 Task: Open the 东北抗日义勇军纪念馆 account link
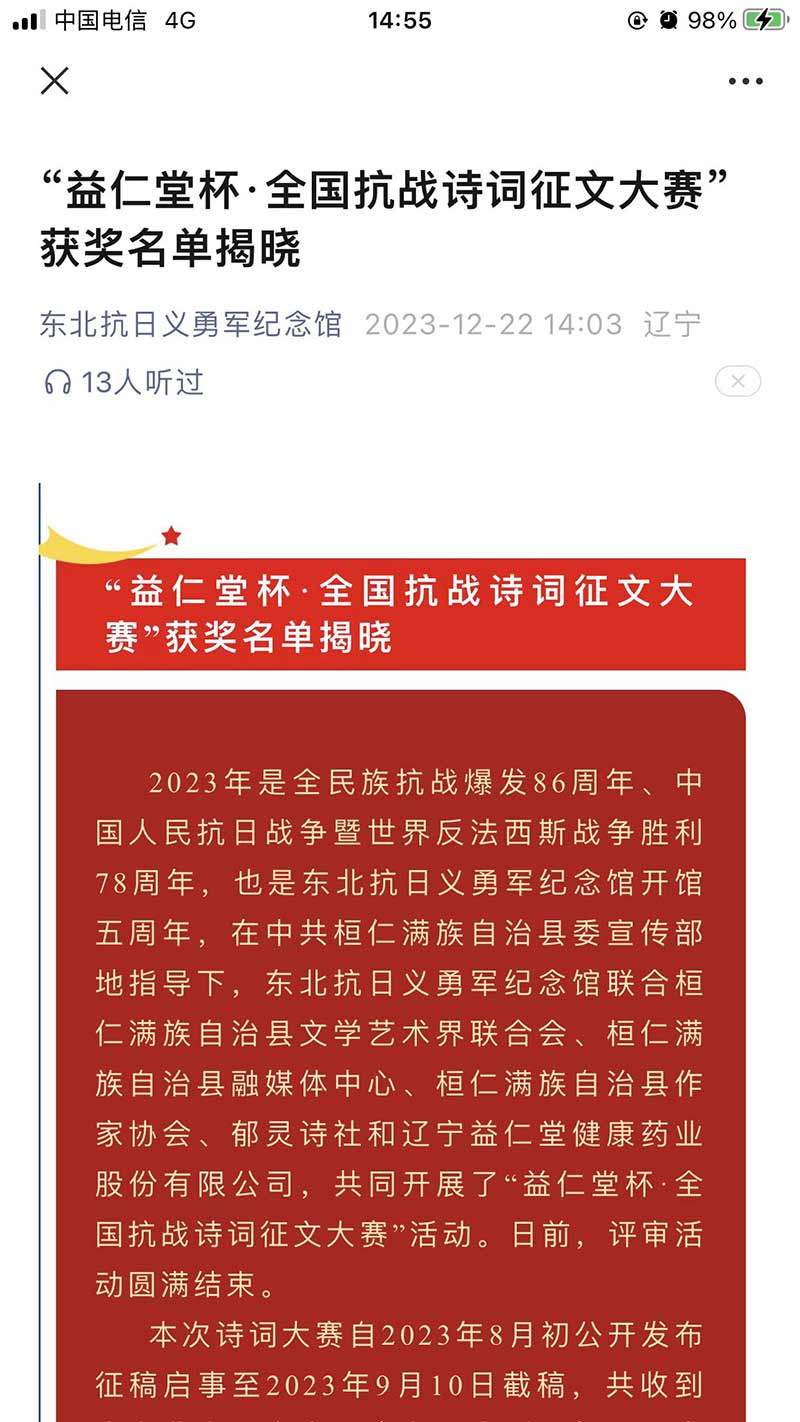tap(191, 324)
